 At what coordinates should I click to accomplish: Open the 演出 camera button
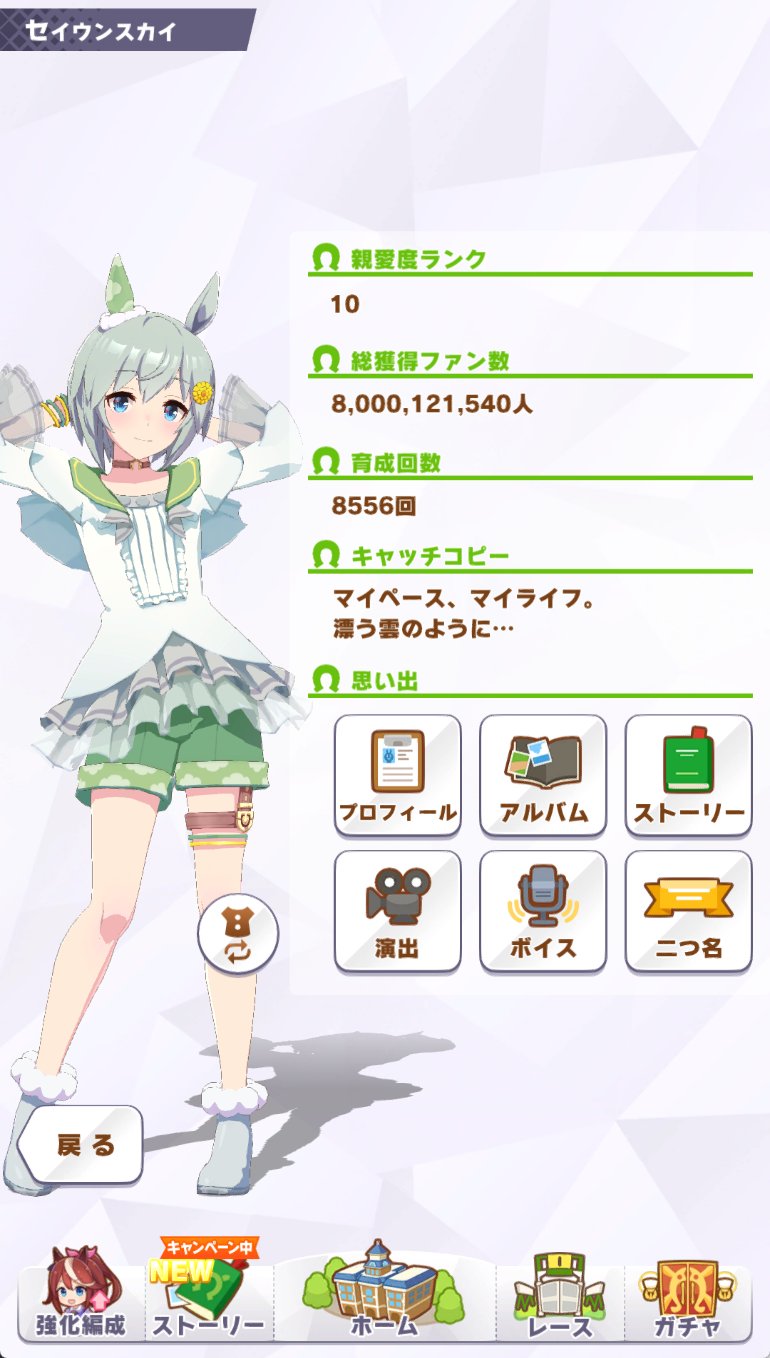click(x=397, y=910)
